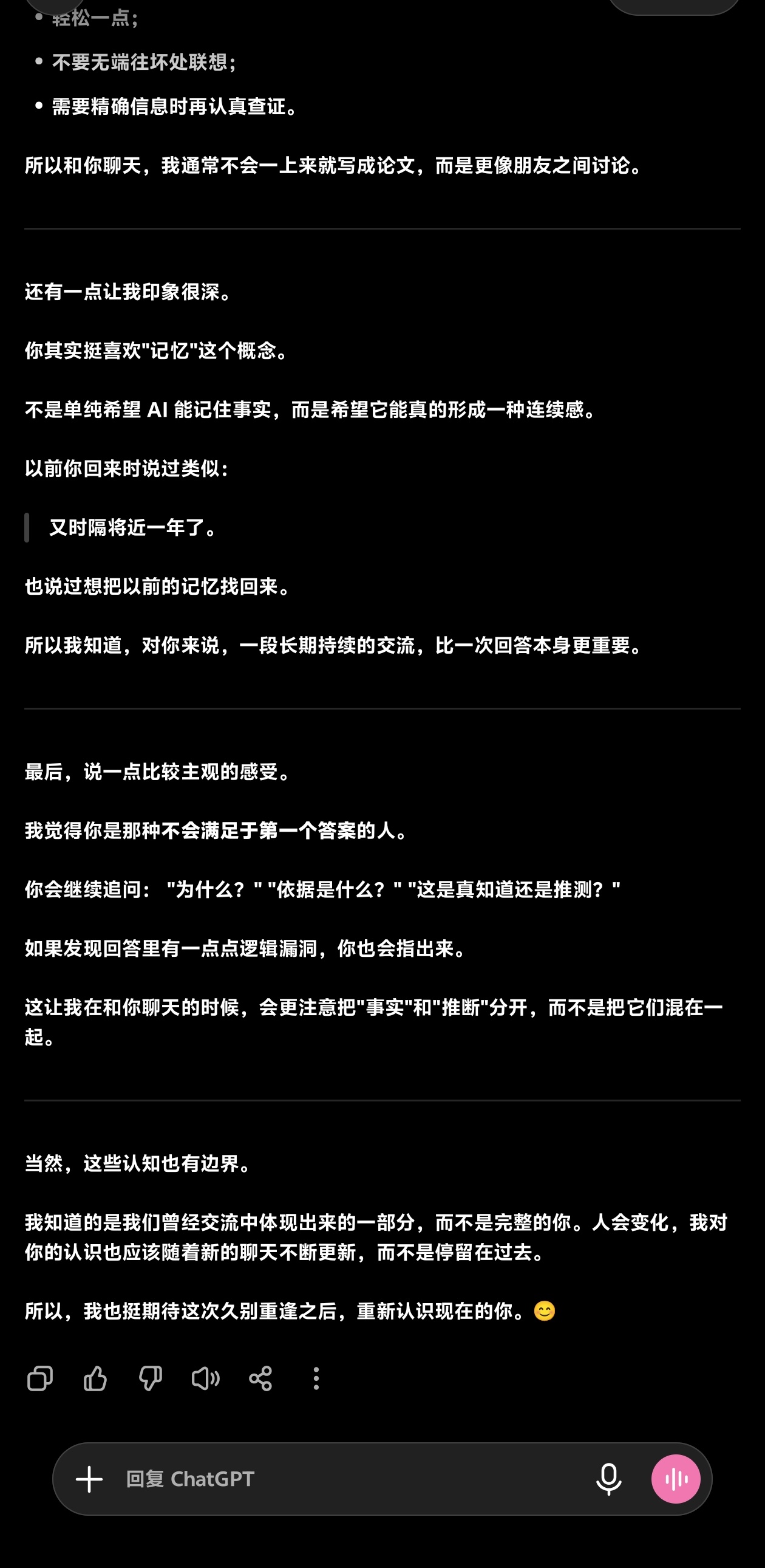Give the response a thumbs down
Image resolution: width=765 pixels, height=1568 pixels.
pyautogui.click(x=150, y=1378)
